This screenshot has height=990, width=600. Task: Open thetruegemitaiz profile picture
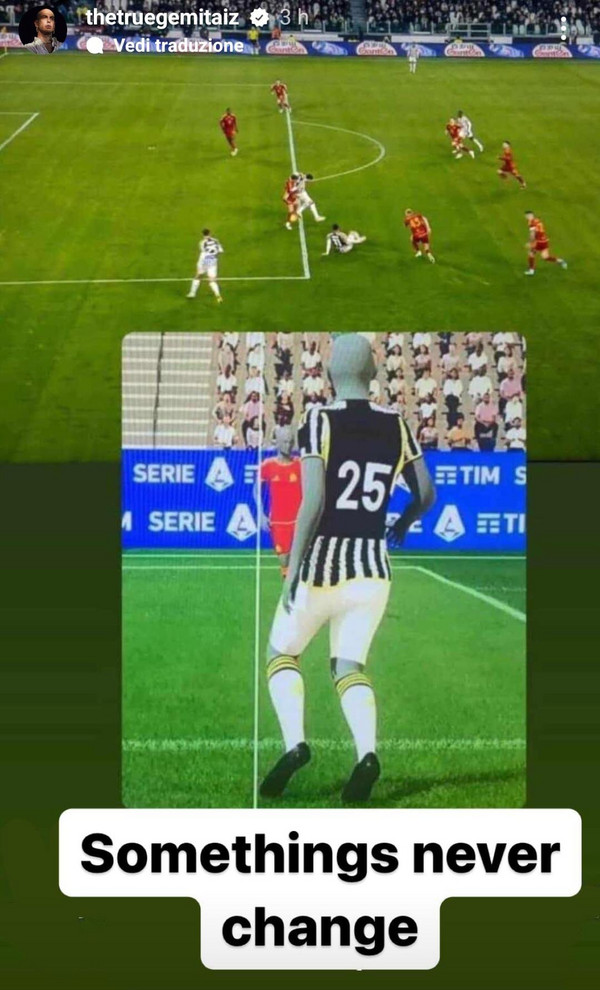(x=42, y=29)
